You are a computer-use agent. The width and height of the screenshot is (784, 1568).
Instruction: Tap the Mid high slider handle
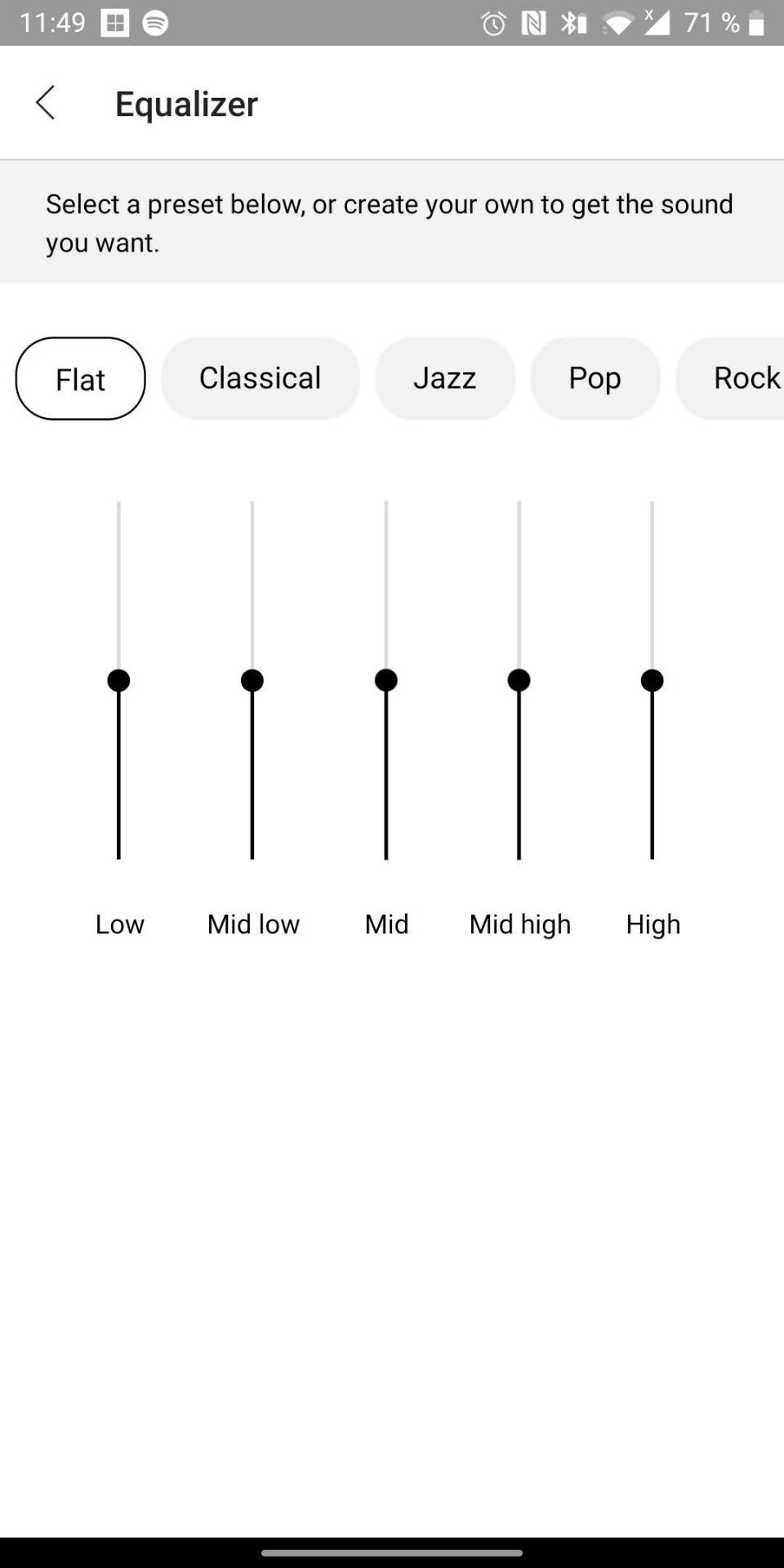pyautogui.click(x=519, y=680)
